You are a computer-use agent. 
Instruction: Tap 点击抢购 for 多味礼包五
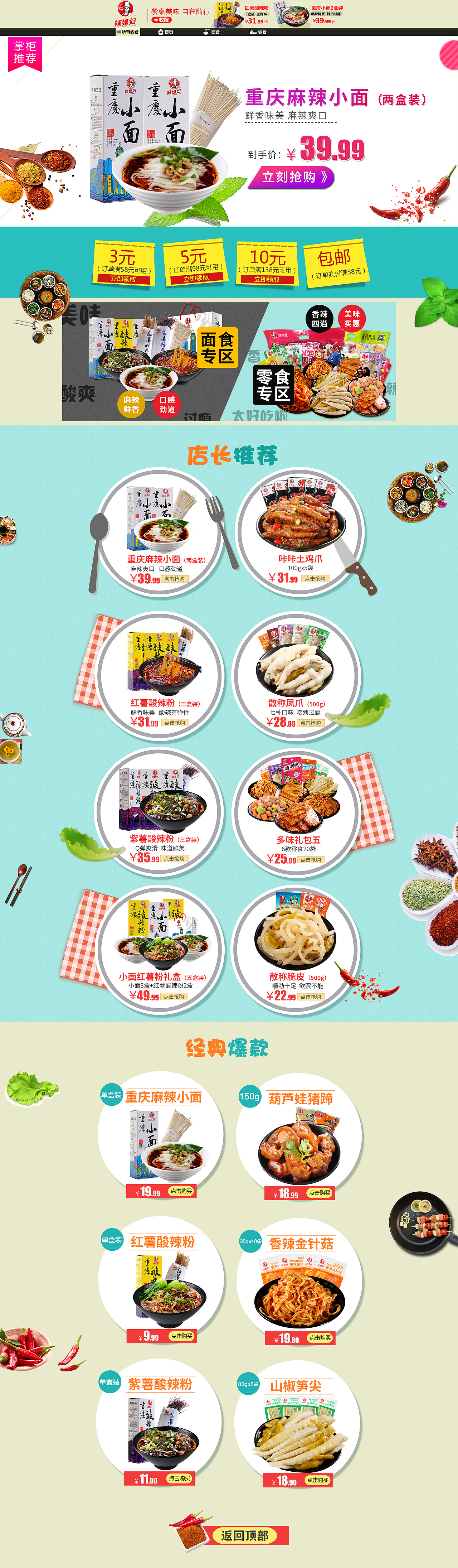(x=311, y=859)
